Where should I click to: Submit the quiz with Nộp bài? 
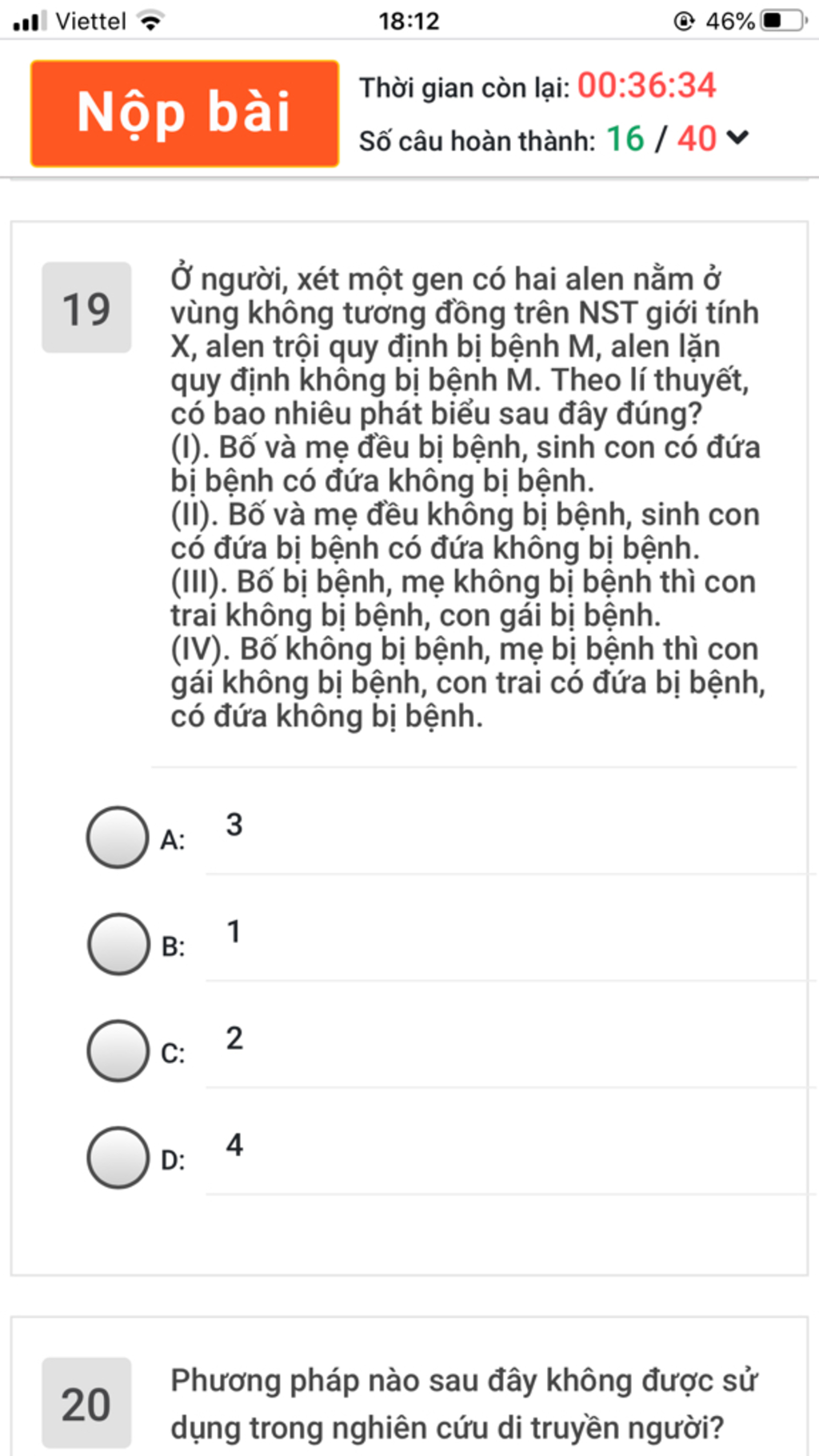click(185, 113)
